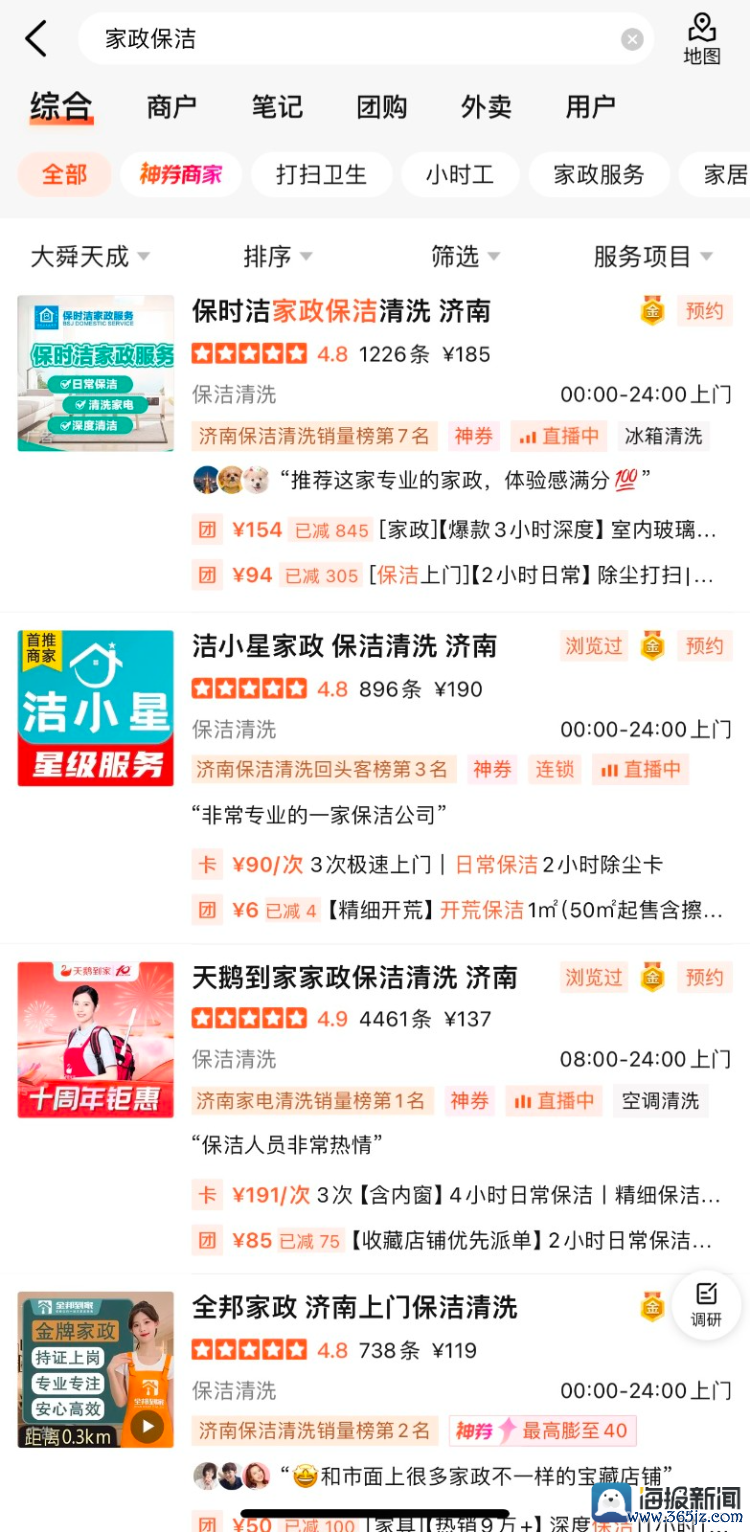Select the 打扫卫生 filter chip
Screen dimensions: 750x1532
(x=321, y=175)
